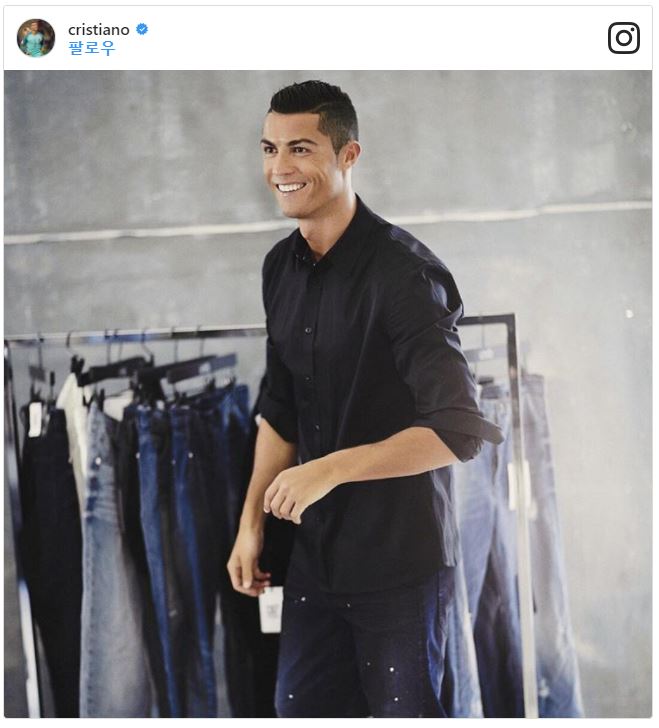This screenshot has width=659, height=728.
Task: Follow the account via 팔로우
Action: point(91,48)
